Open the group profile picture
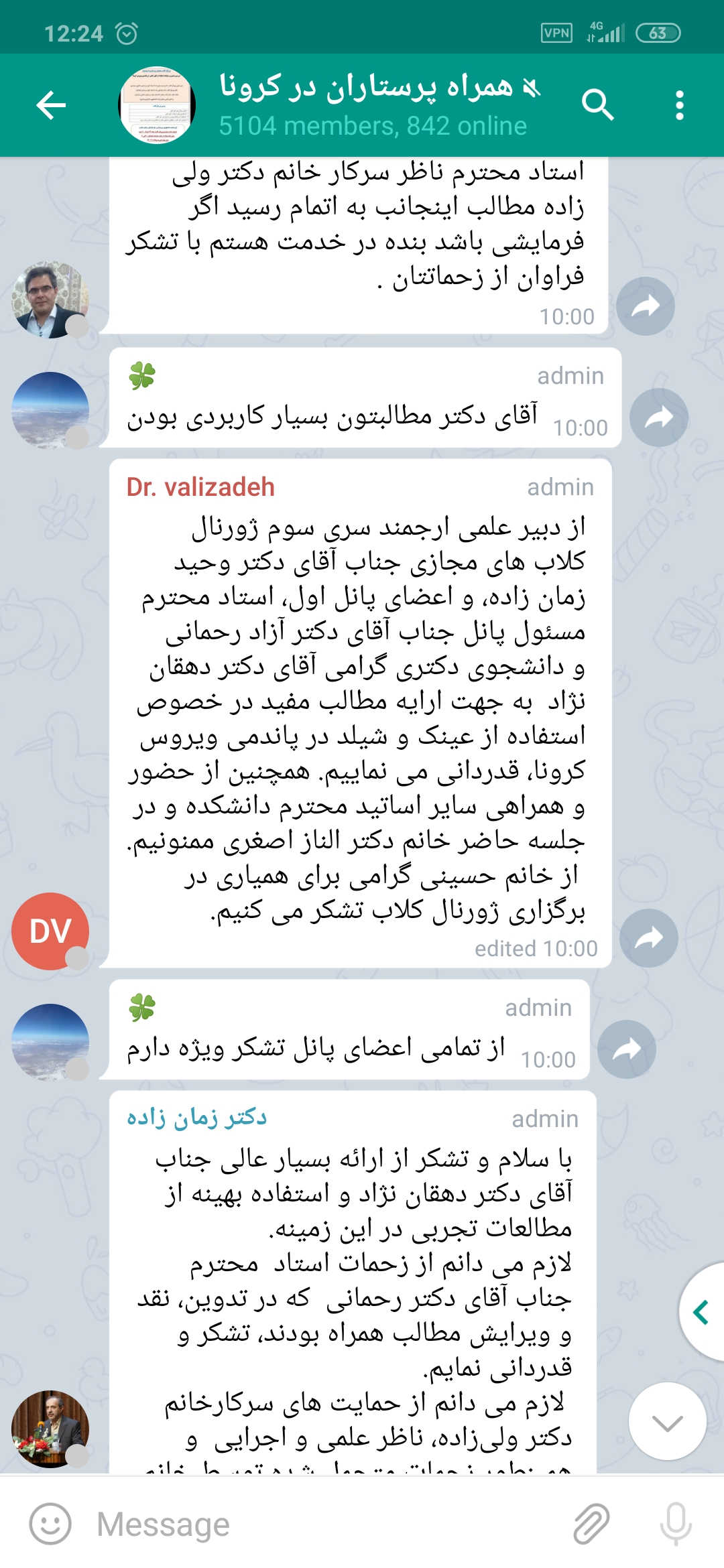The width and height of the screenshot is (724, 1568). [x=157, y=105]
